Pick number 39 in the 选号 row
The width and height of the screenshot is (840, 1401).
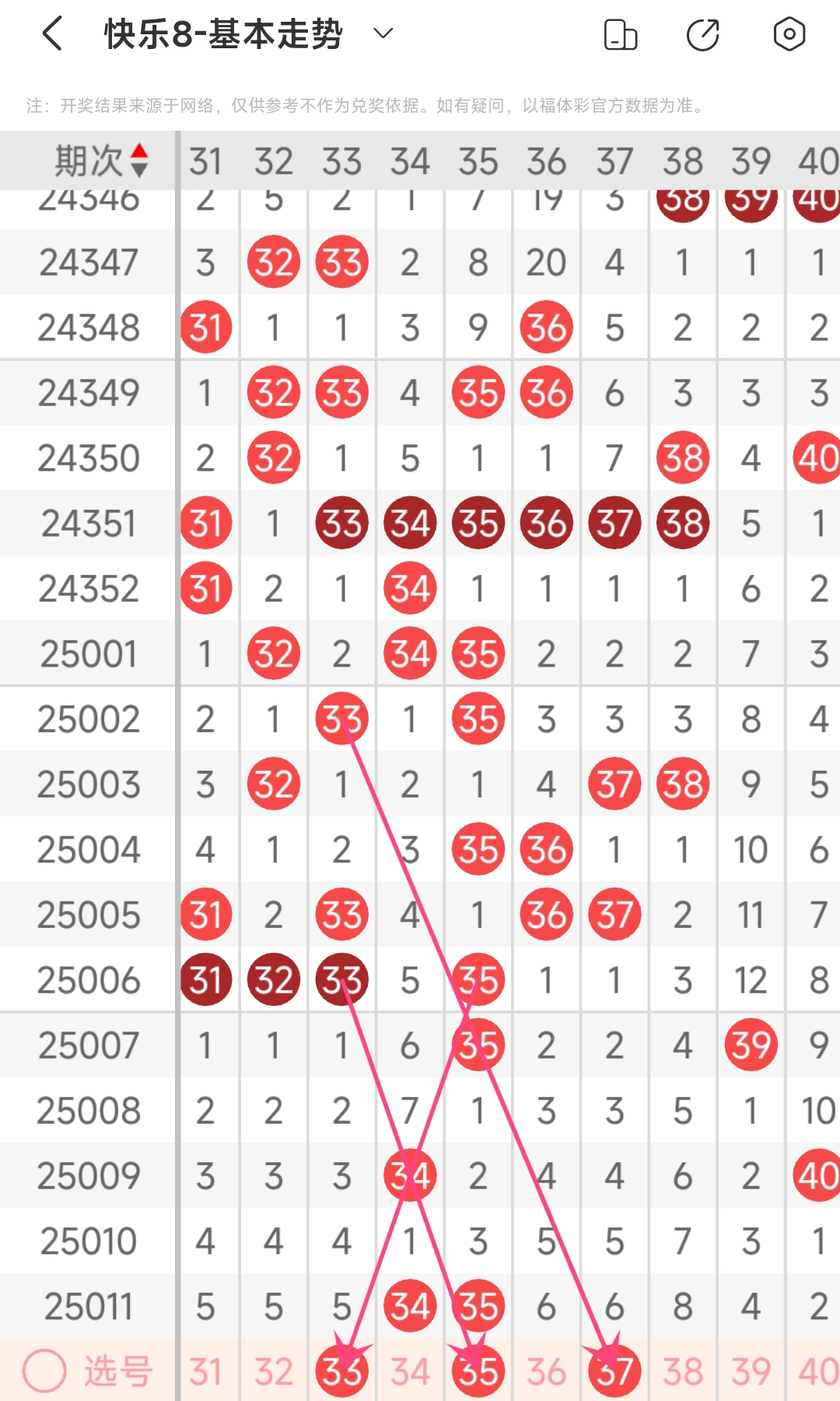pyautogui.click(x=751, y=1371)
